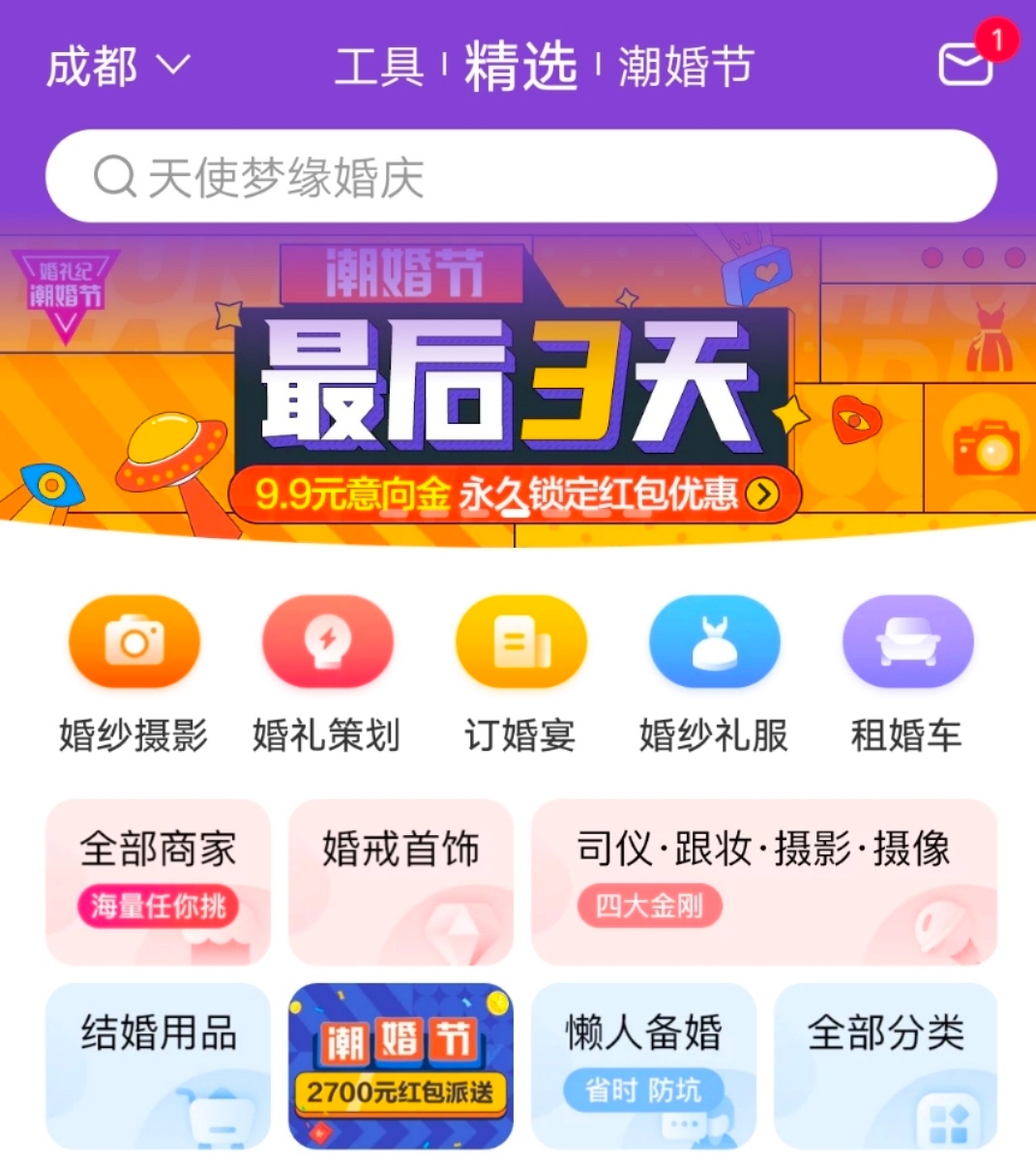Open the 结婚用品 card
Screen dimensions: 1036x1168
[158, 1065]
